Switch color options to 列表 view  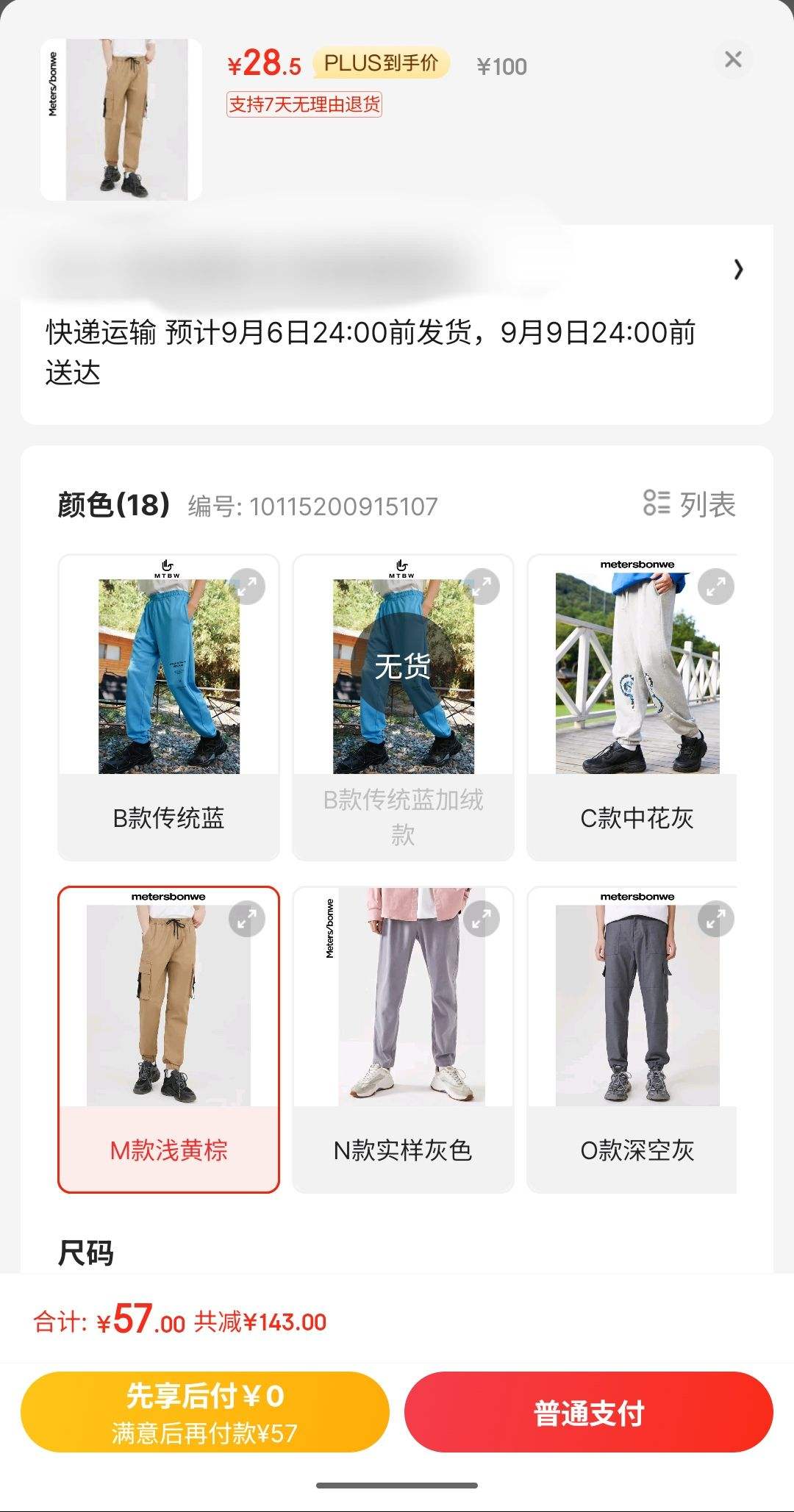click(x=689, y=504)
